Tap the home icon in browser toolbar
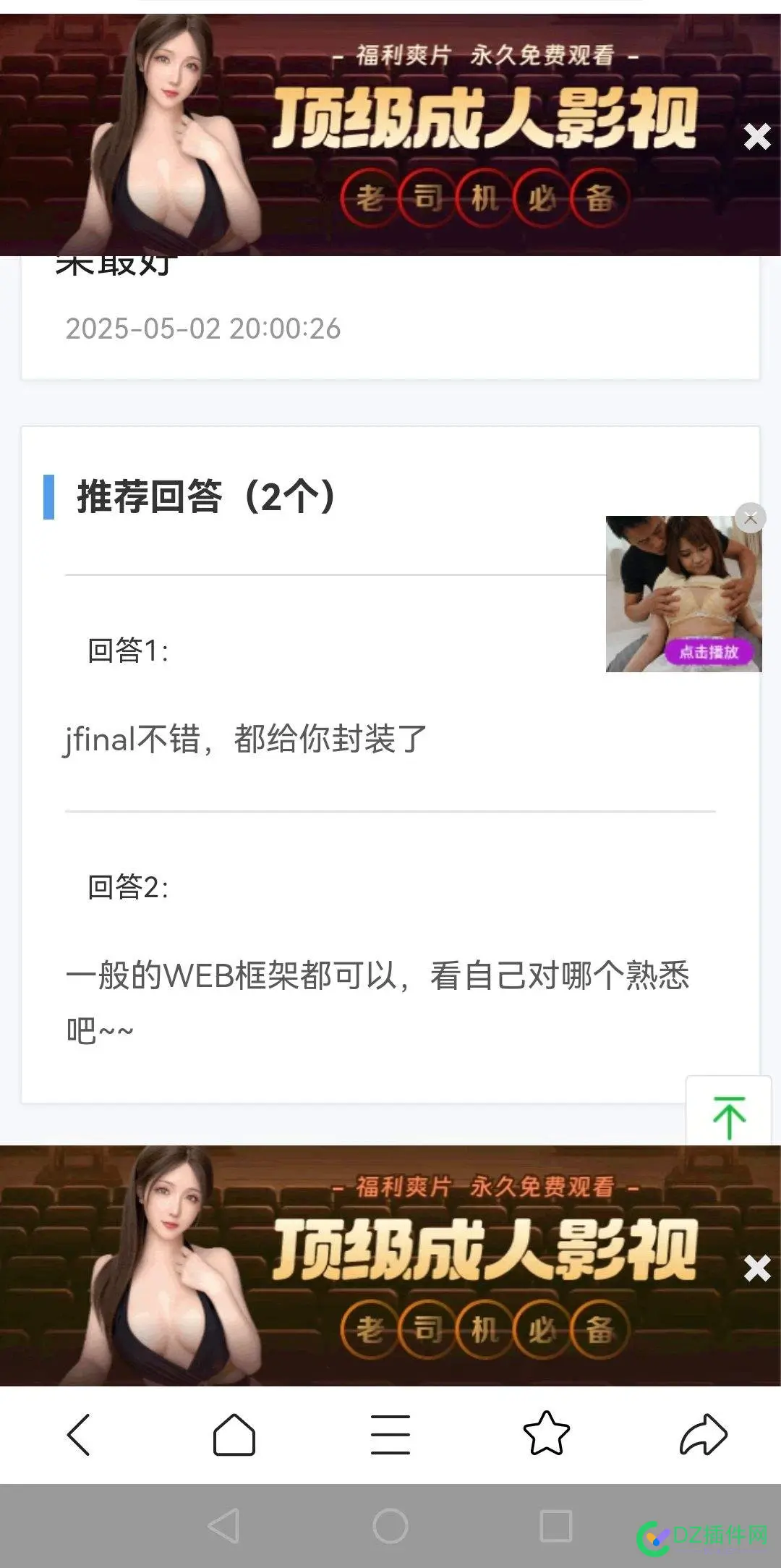Viewport: 781px width, 1568px height. [x=234, y=1435]
